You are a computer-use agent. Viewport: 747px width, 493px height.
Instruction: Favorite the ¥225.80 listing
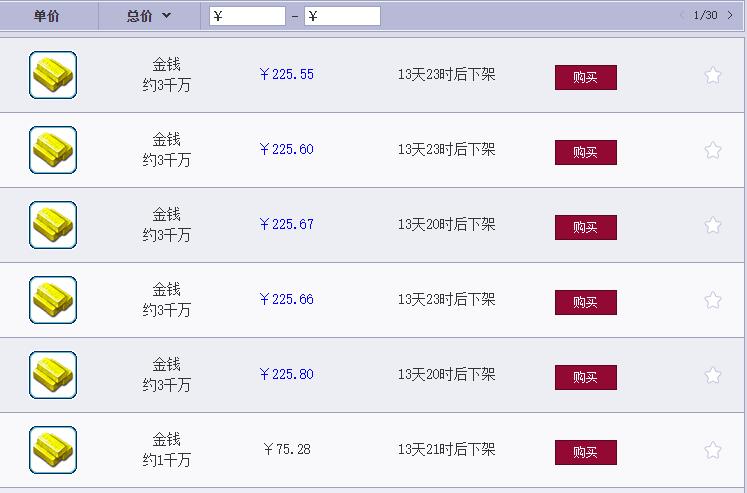713,375
